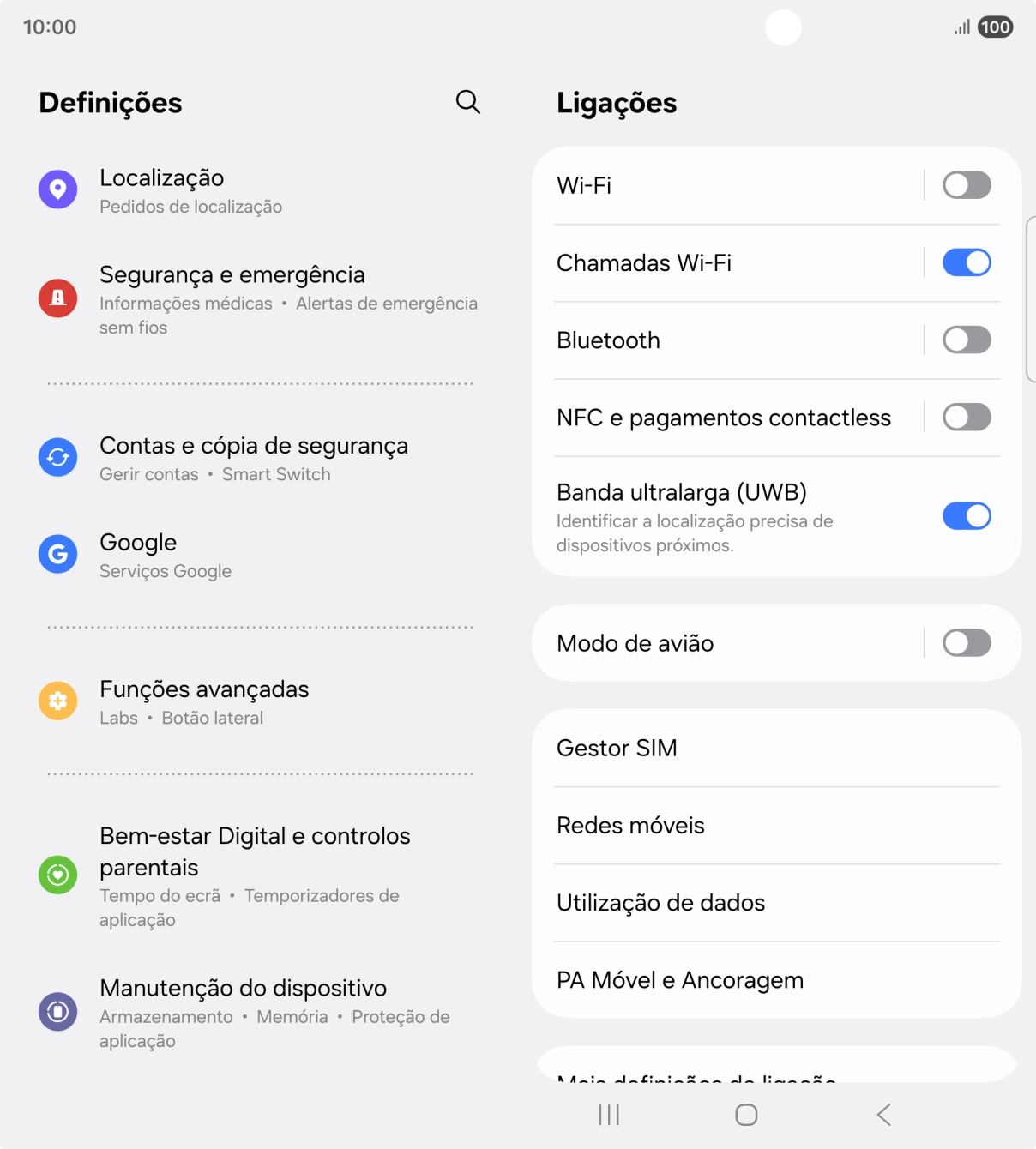This screenshot has height=1149, width=1036.
Task: Enable the Wi-Fi toggle
Action: [967, 185]
